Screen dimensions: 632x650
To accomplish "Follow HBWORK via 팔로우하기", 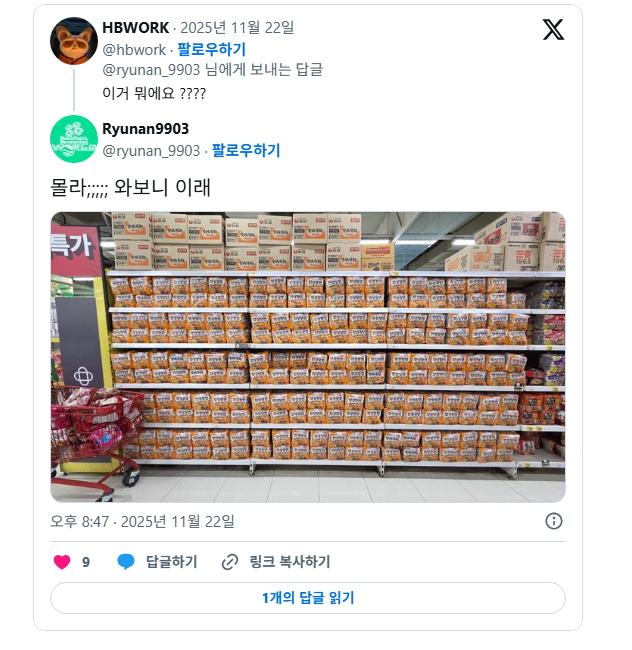I will click(x=211, y=49).
